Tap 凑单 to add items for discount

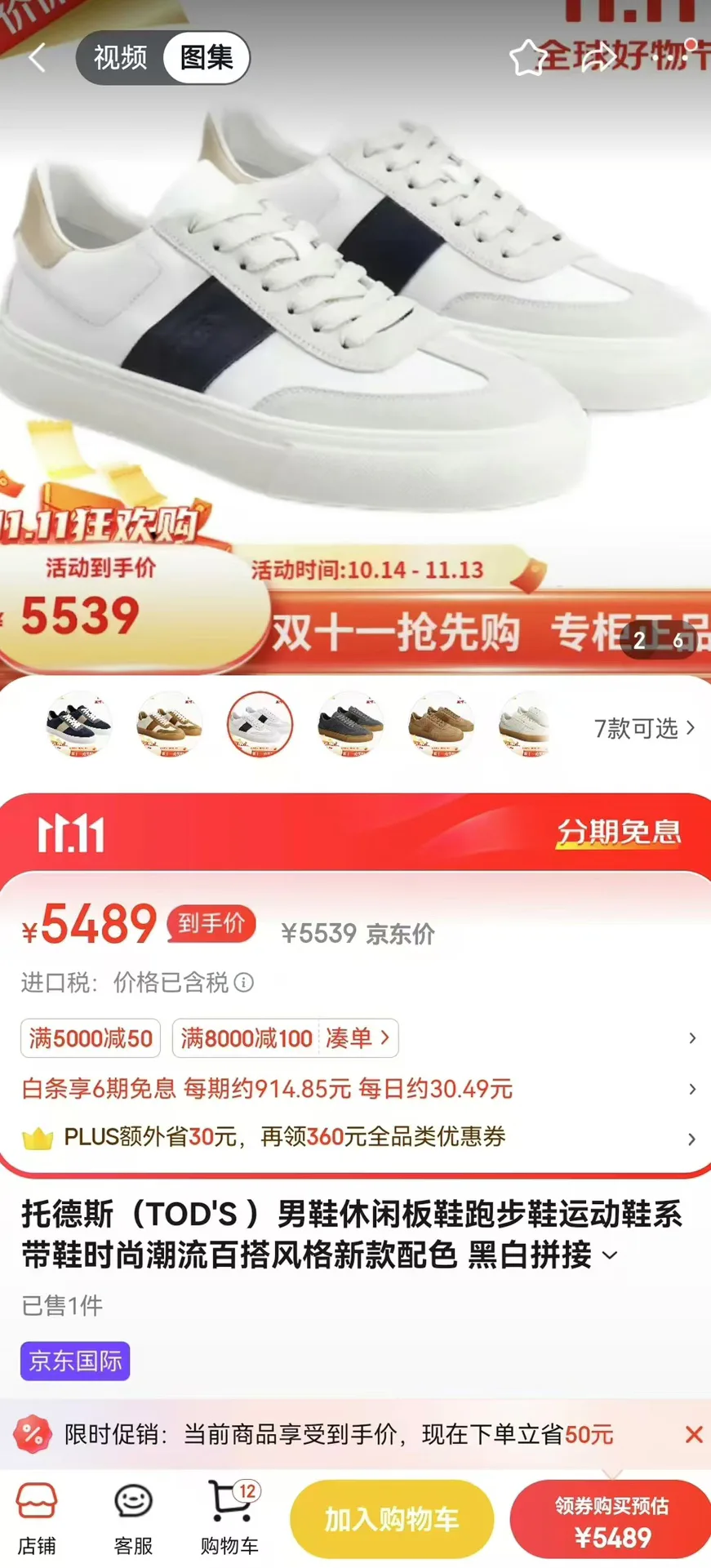click(358, 1038)
